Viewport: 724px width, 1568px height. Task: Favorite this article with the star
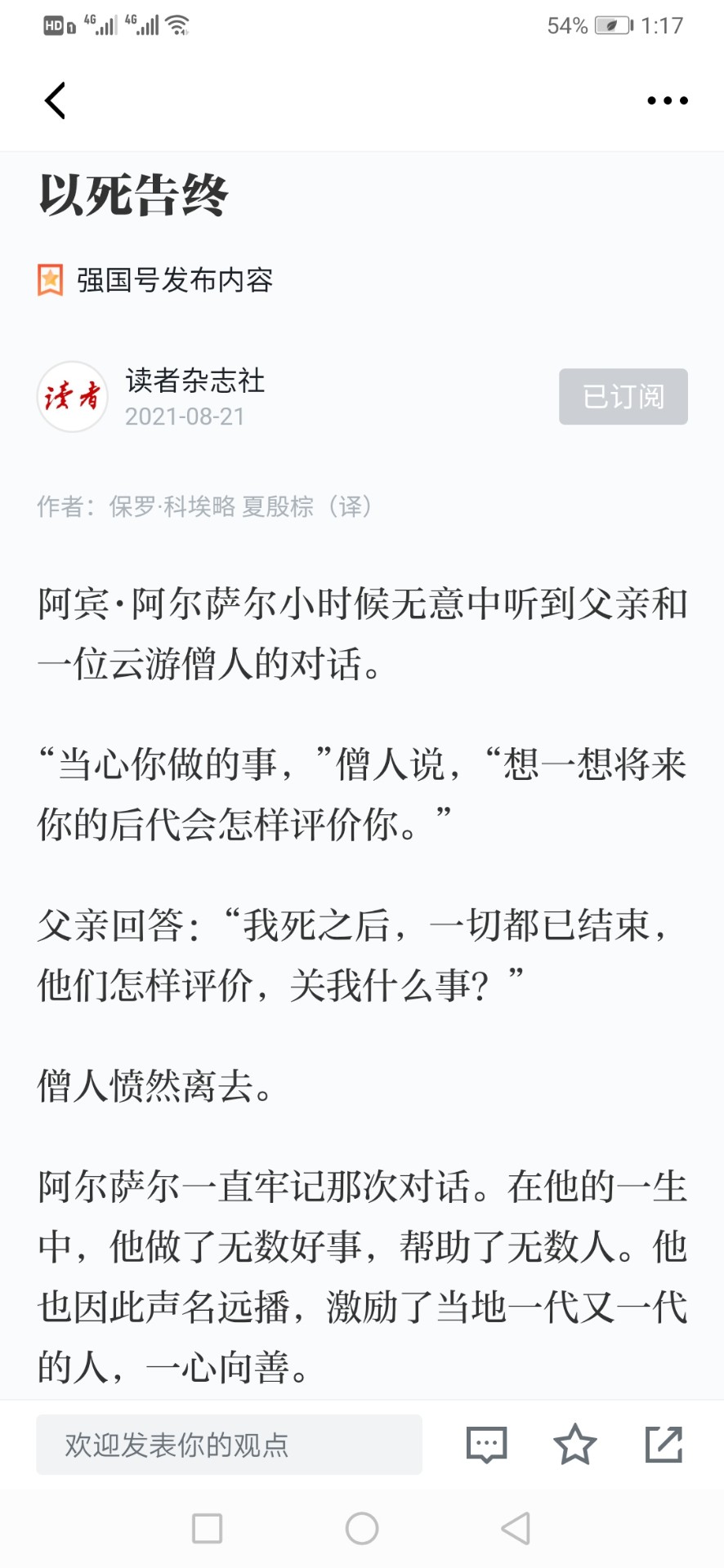click(x=575, y=1445)
